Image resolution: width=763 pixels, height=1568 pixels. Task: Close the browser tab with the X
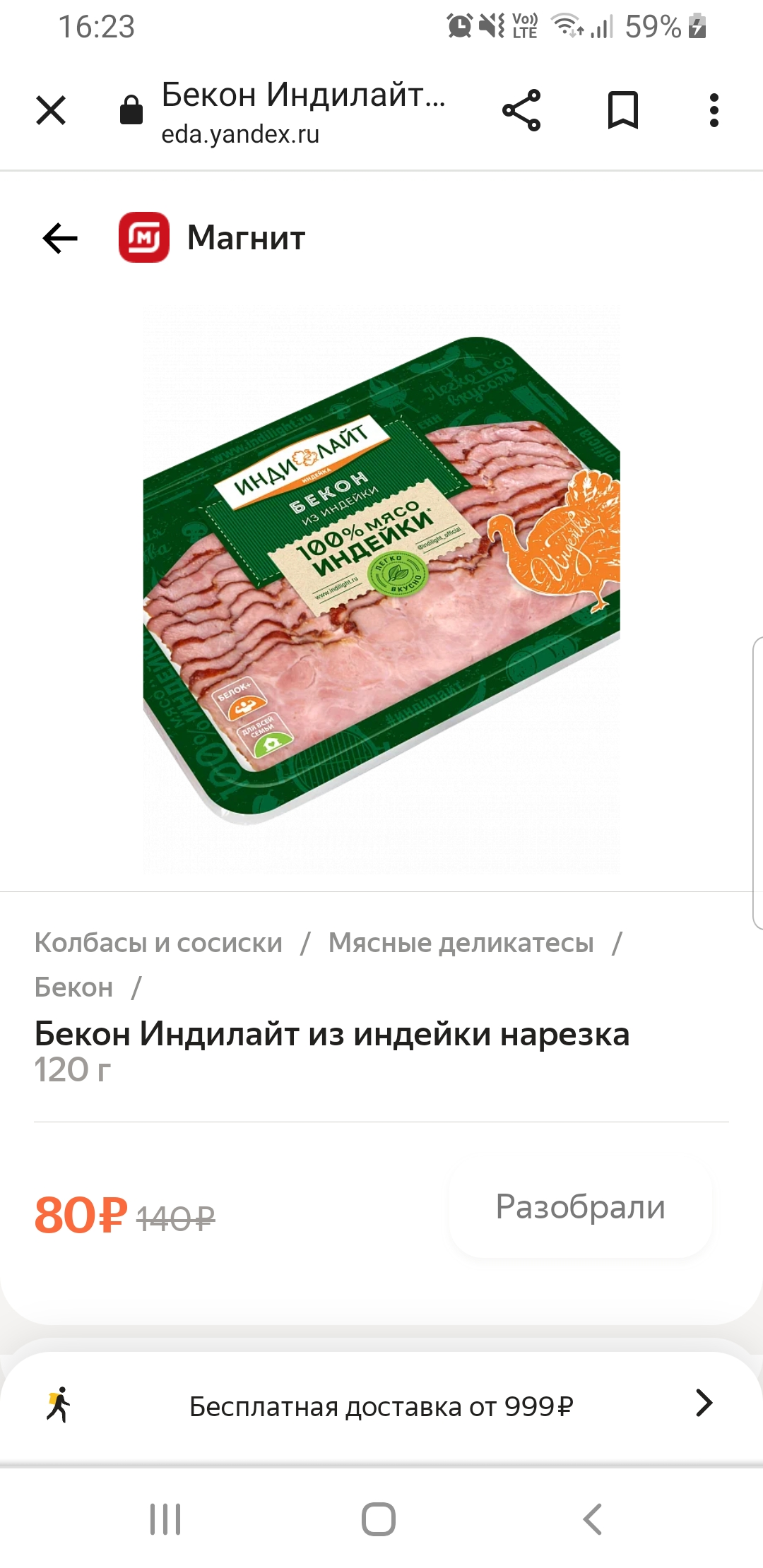[x=51, y=110]
